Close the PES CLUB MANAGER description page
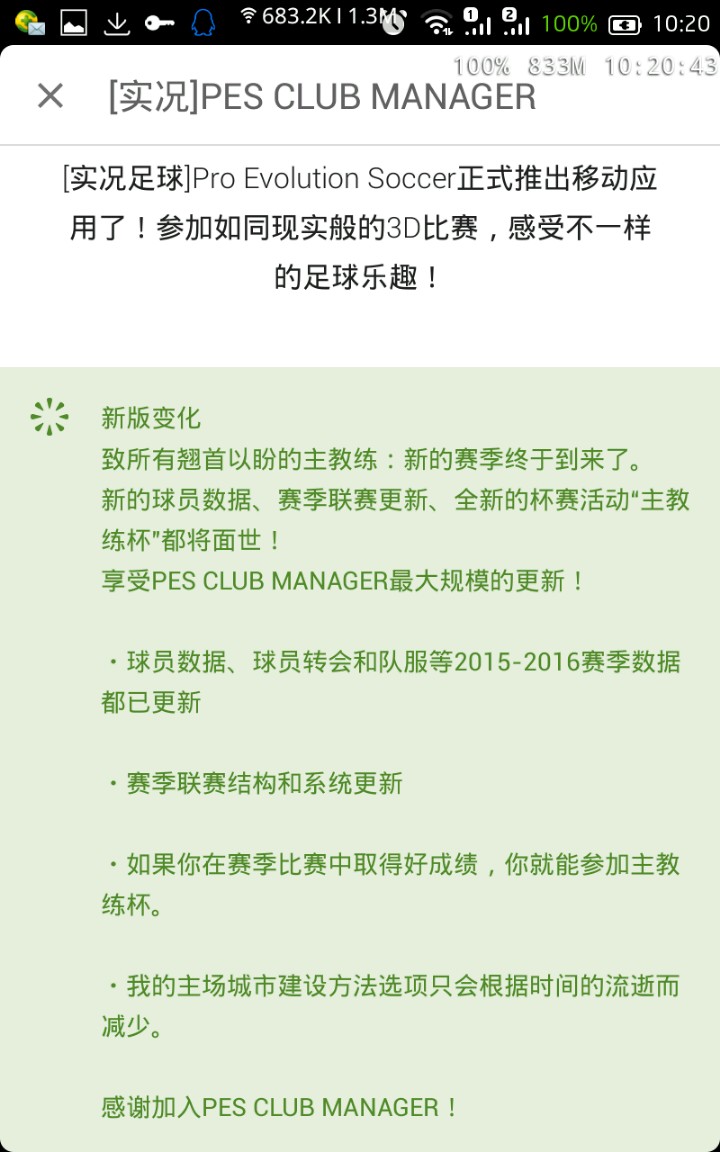720x1152 pixels. [x=50, y=96]
